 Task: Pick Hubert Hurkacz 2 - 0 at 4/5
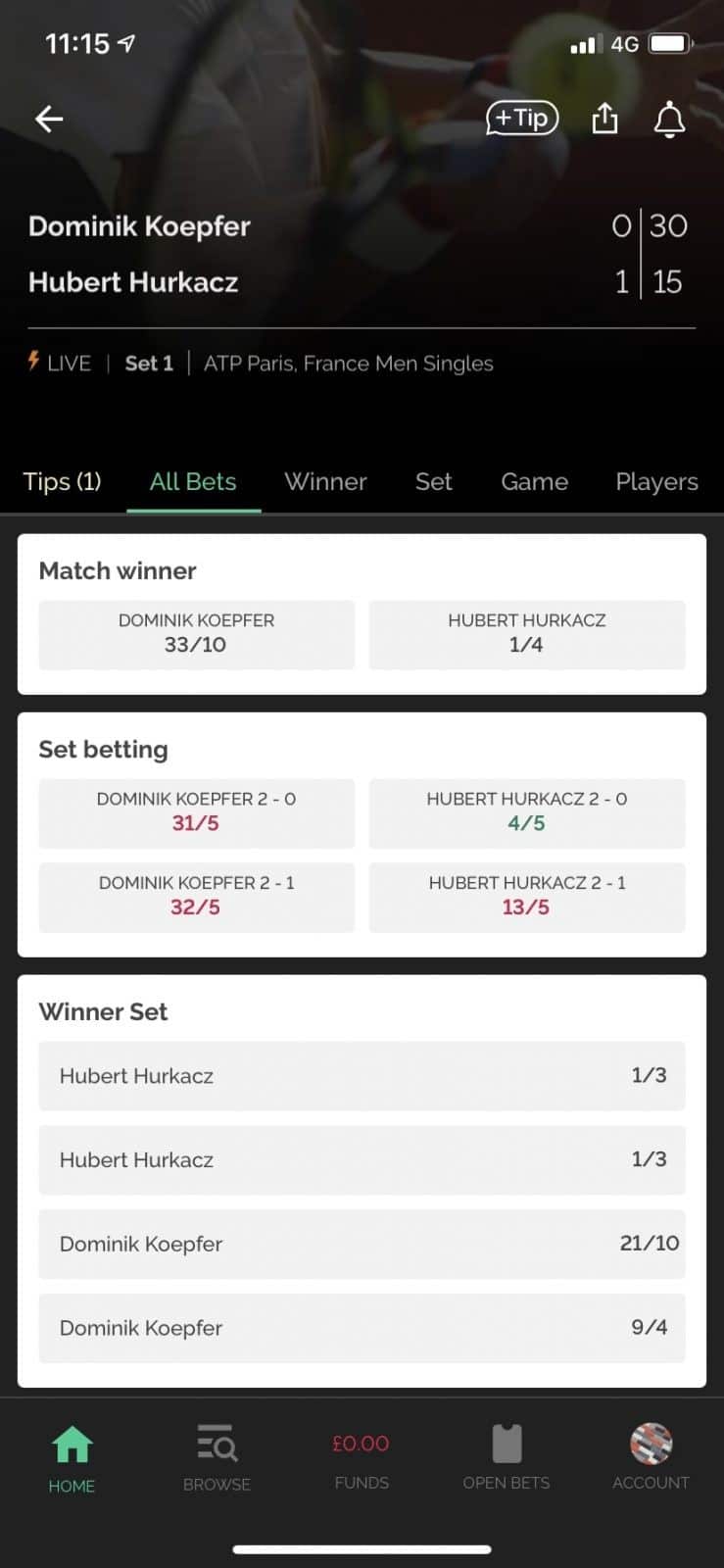tap(526, 812)
